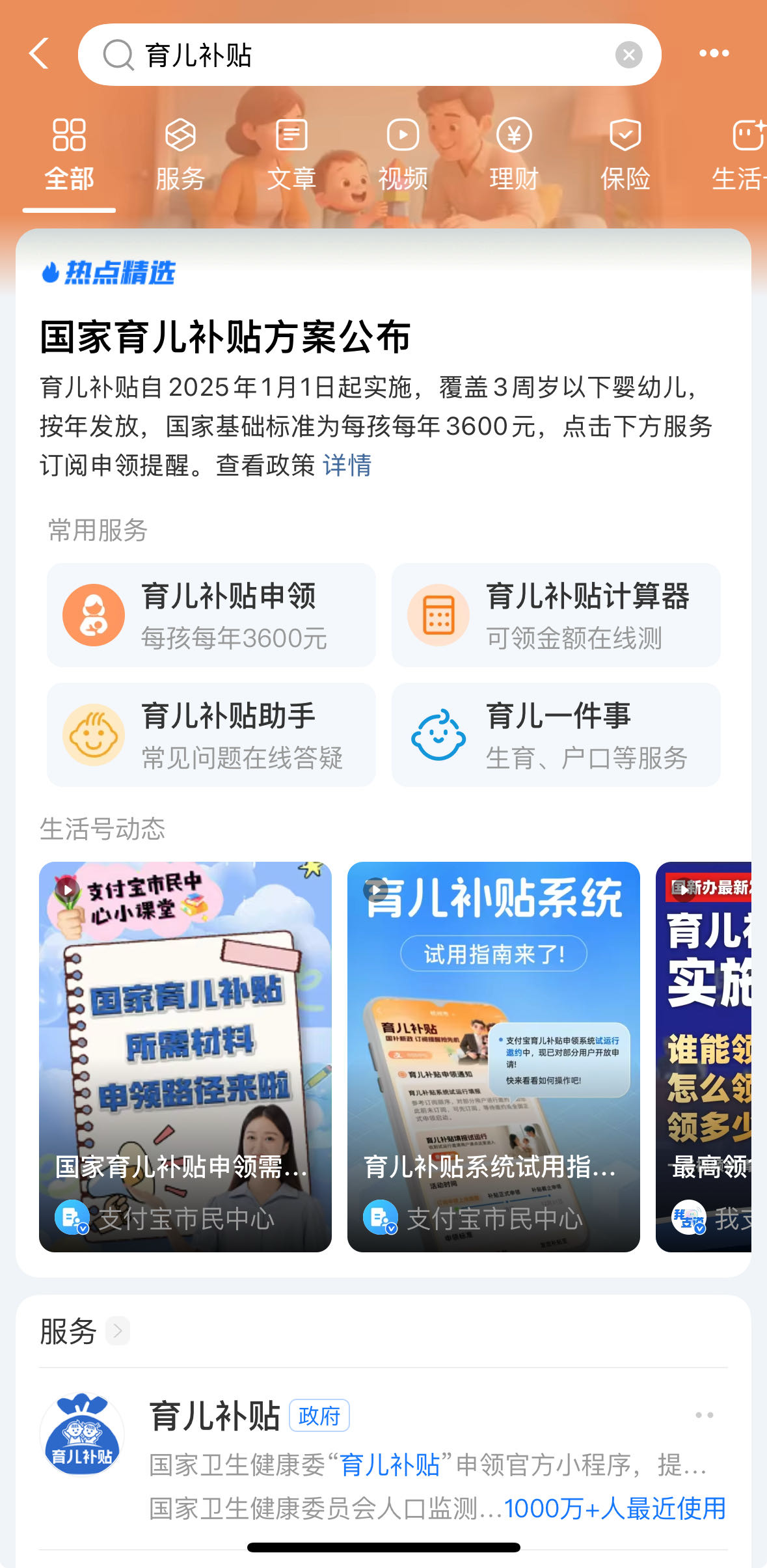This screenshot has height=1568, width=767.
Task: Open 育儿补贴申领 service
Action: coord(211,615)
